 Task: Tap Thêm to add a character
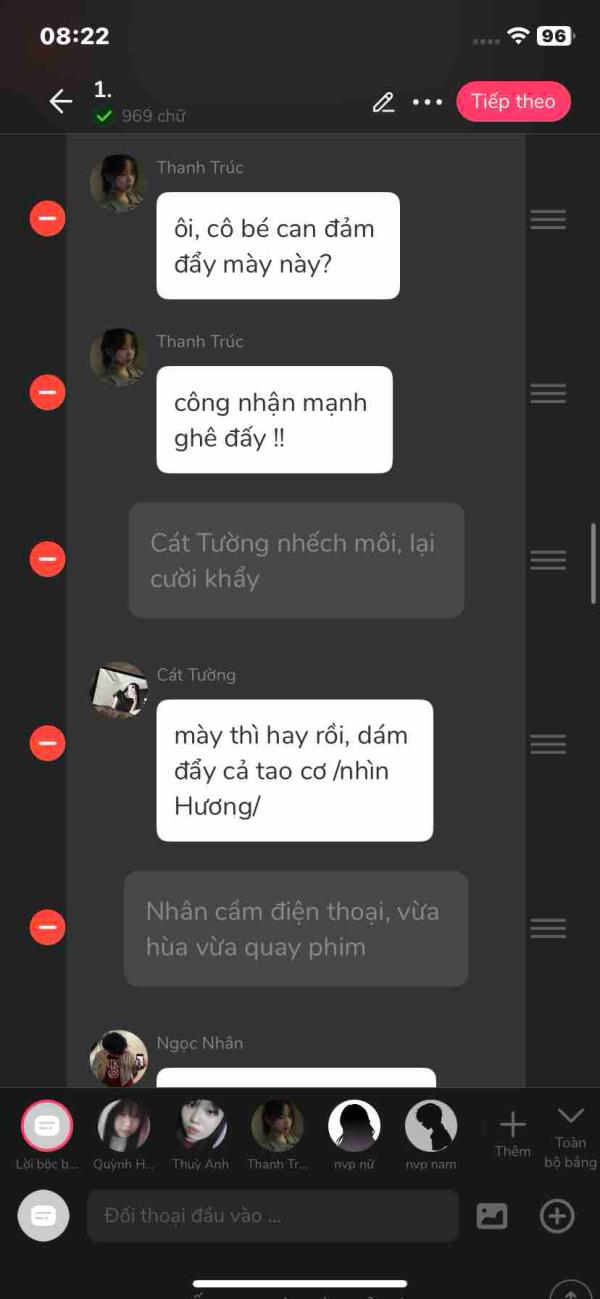[x=512, y=1134]
